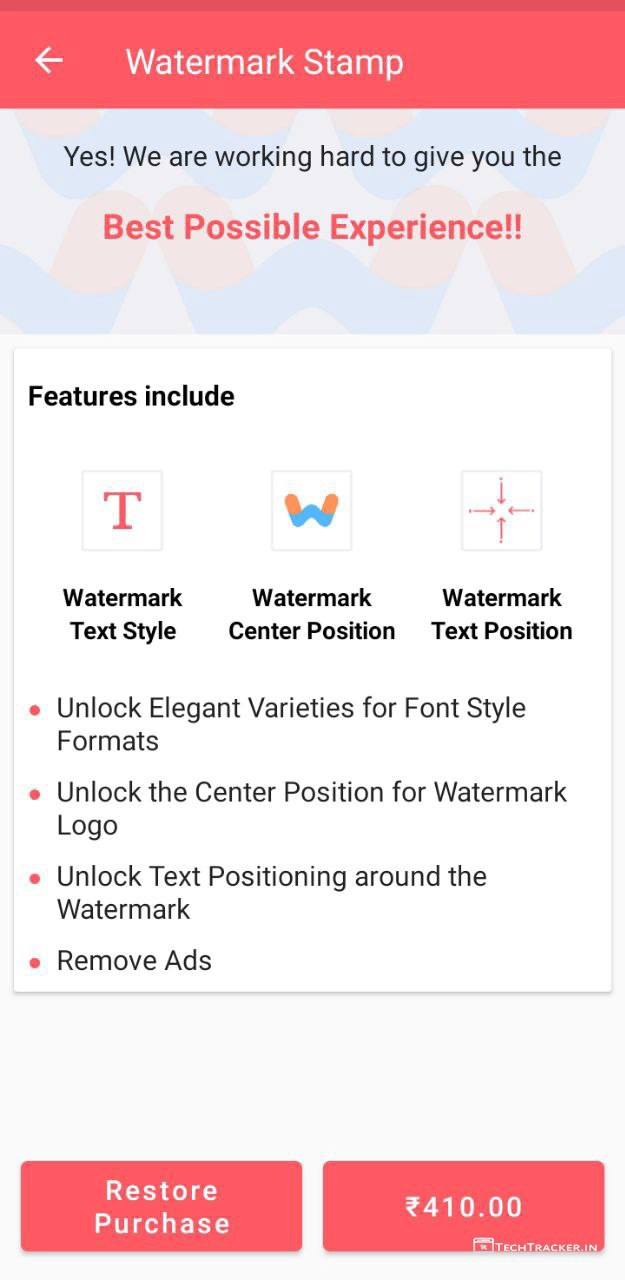Screen dimensions: 625x1280
Task: Buy premium for ₹410.00
Action: (463, 1206)
